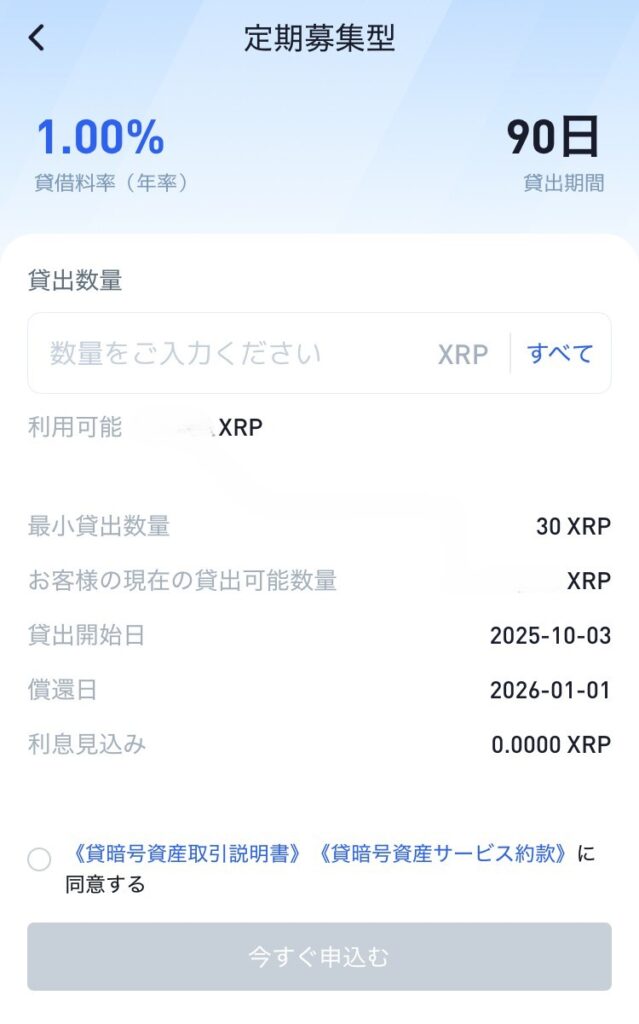Screen dimensions: 639x1024
Task: Check the agreement circle for the terms
Action: pos(39,859)
